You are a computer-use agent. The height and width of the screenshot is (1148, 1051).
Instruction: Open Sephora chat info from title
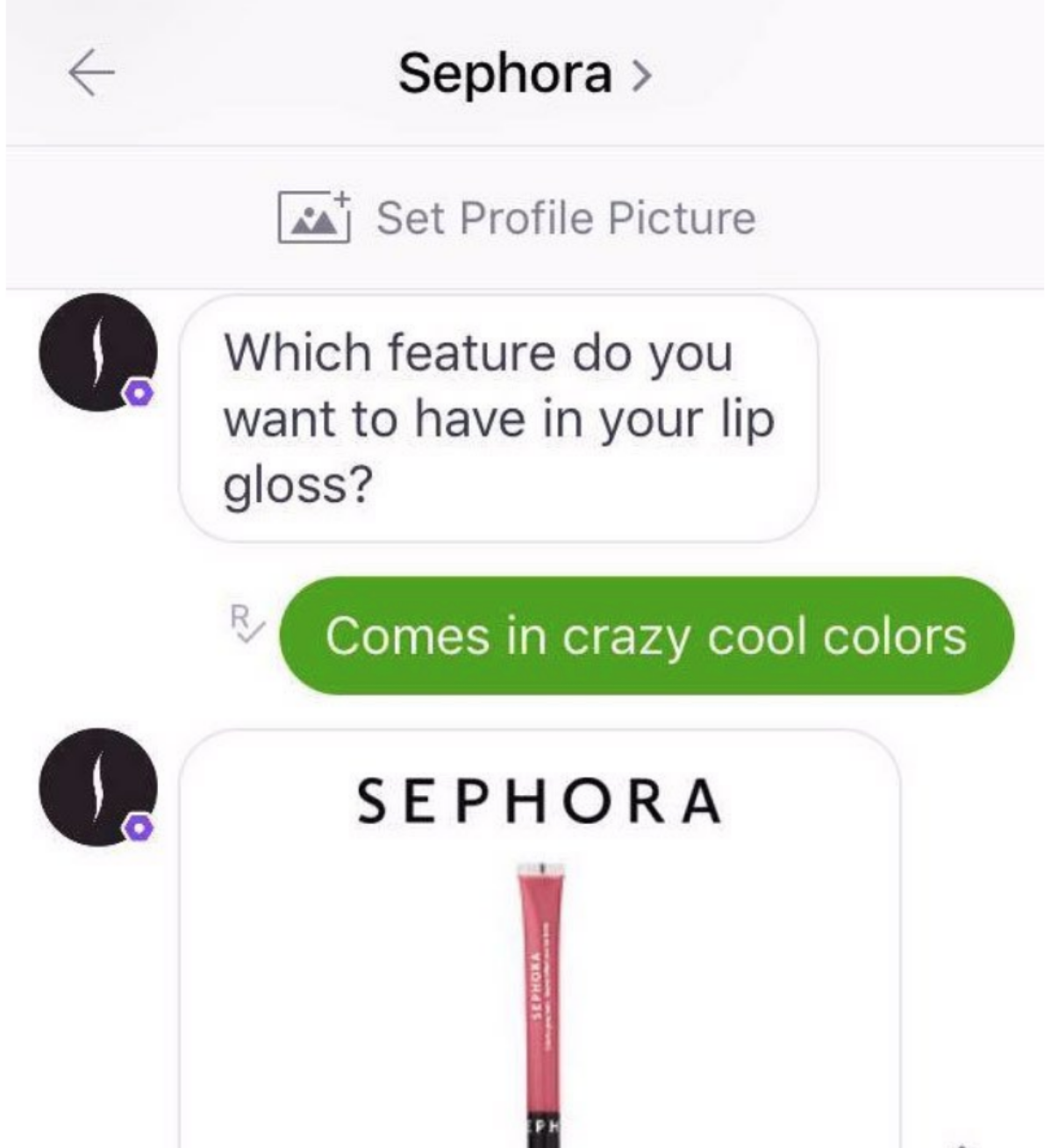click(524, 73)
